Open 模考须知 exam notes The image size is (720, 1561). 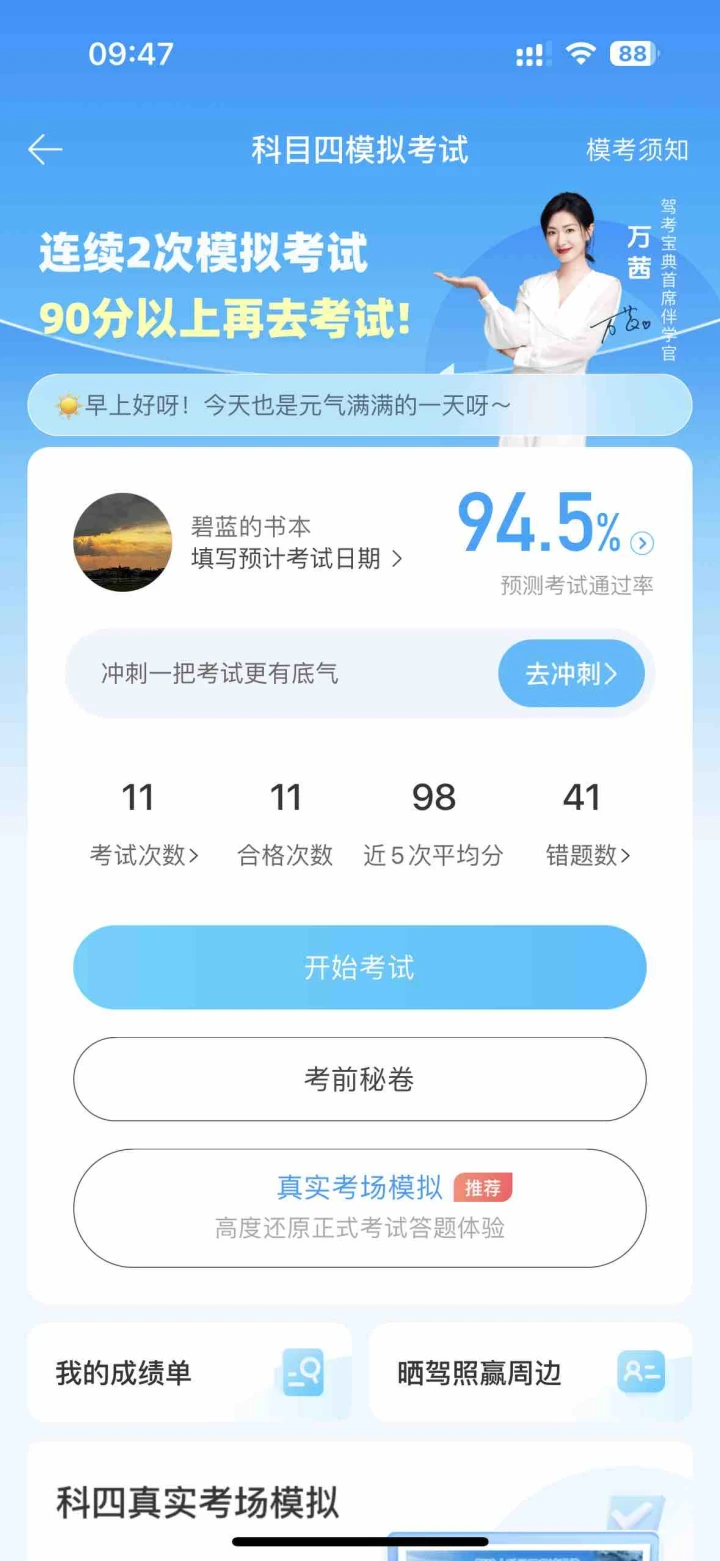coord(637,150)
